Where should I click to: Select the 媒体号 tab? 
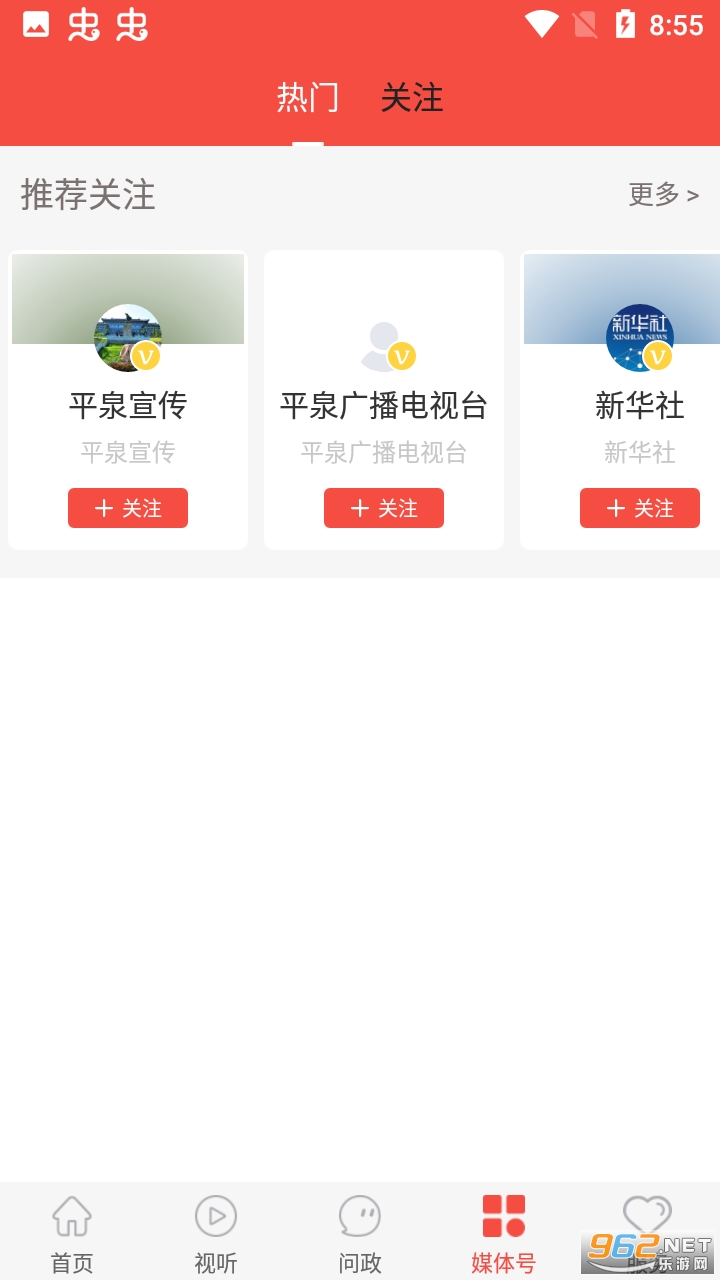point(504,1233)
